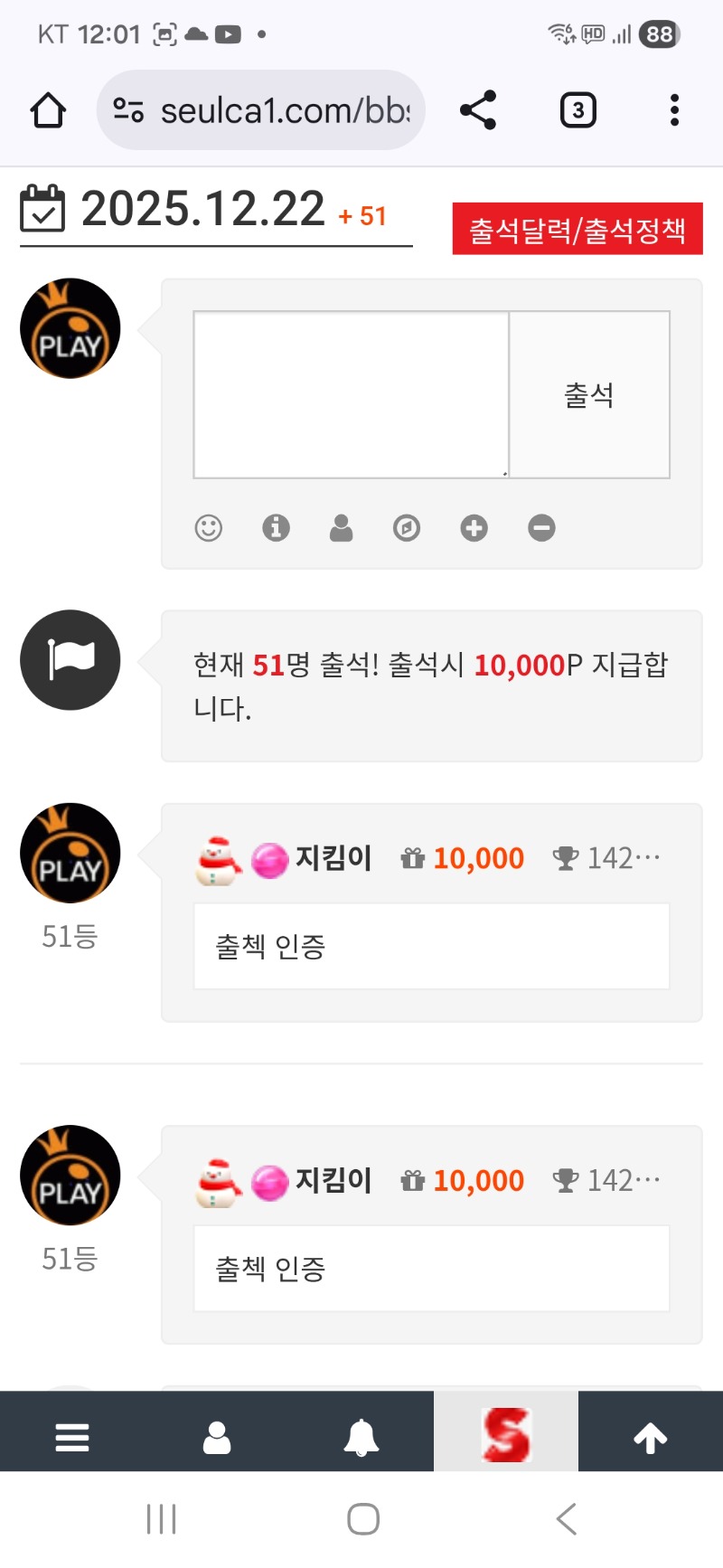Image resolution: width=723 pixels, height=1568 pixels.
Task: Tap the seulca1.com address bar
Action: coord(262,110)
